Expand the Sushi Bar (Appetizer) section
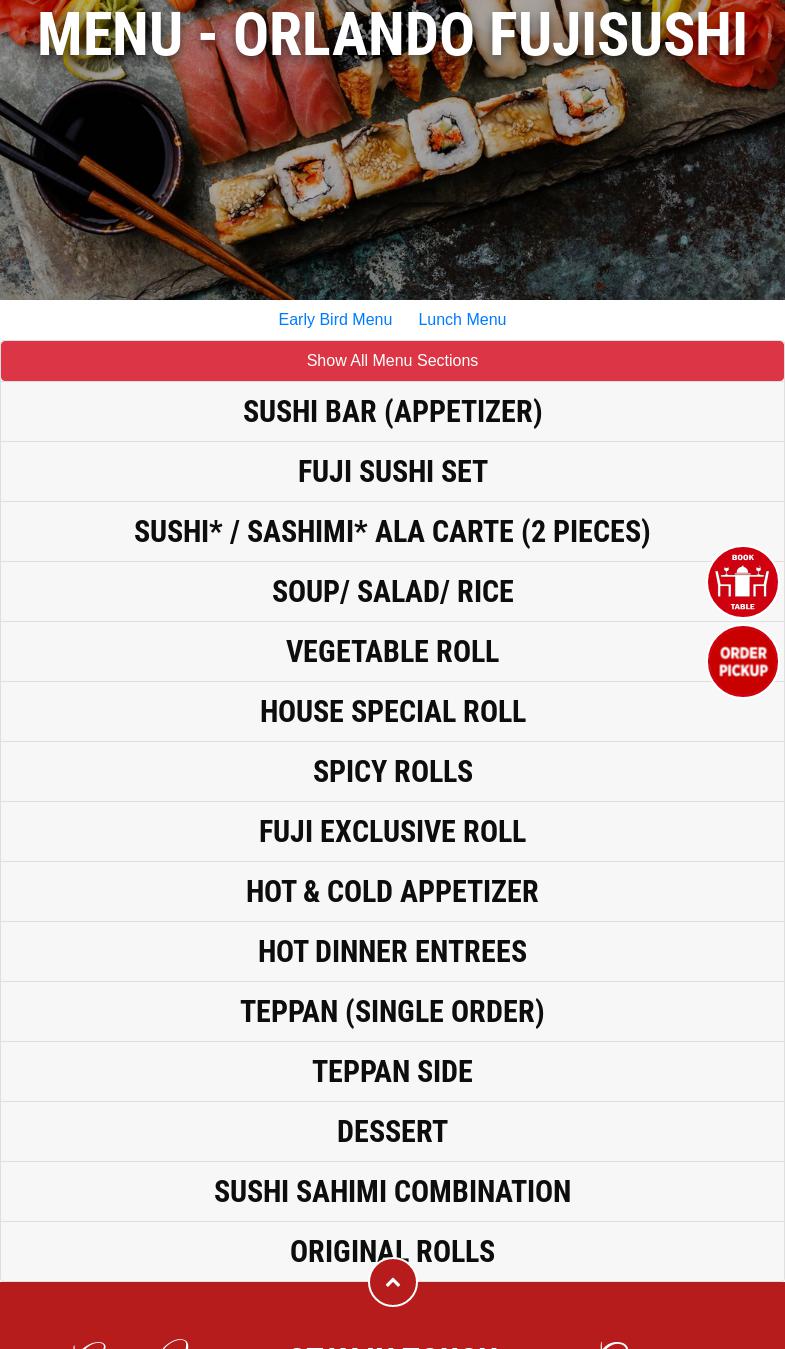785x1349 pixels. click(392, 411)
